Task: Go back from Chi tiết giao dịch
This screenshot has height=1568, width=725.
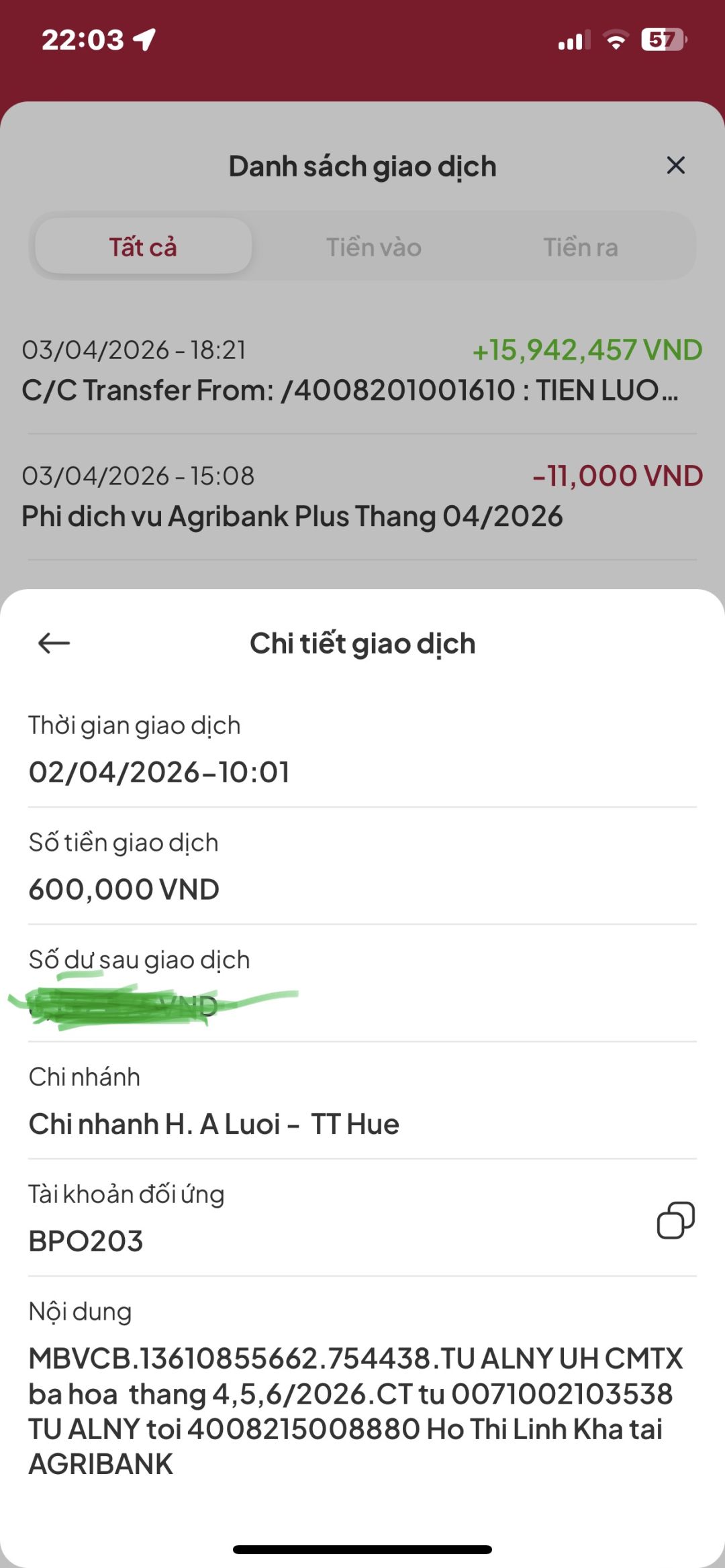Action: coord(54,643)
